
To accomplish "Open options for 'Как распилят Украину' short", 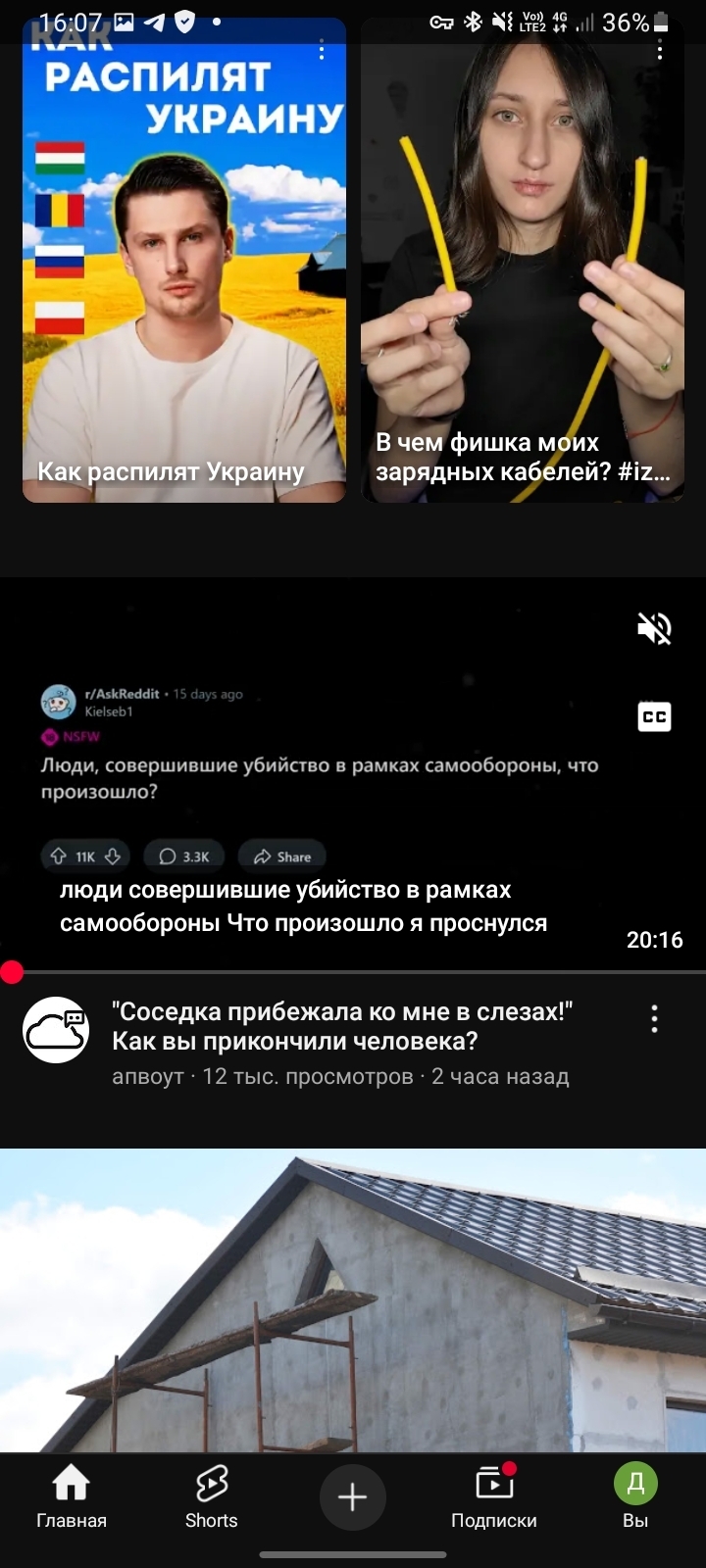I will click(x=322, y=50).
